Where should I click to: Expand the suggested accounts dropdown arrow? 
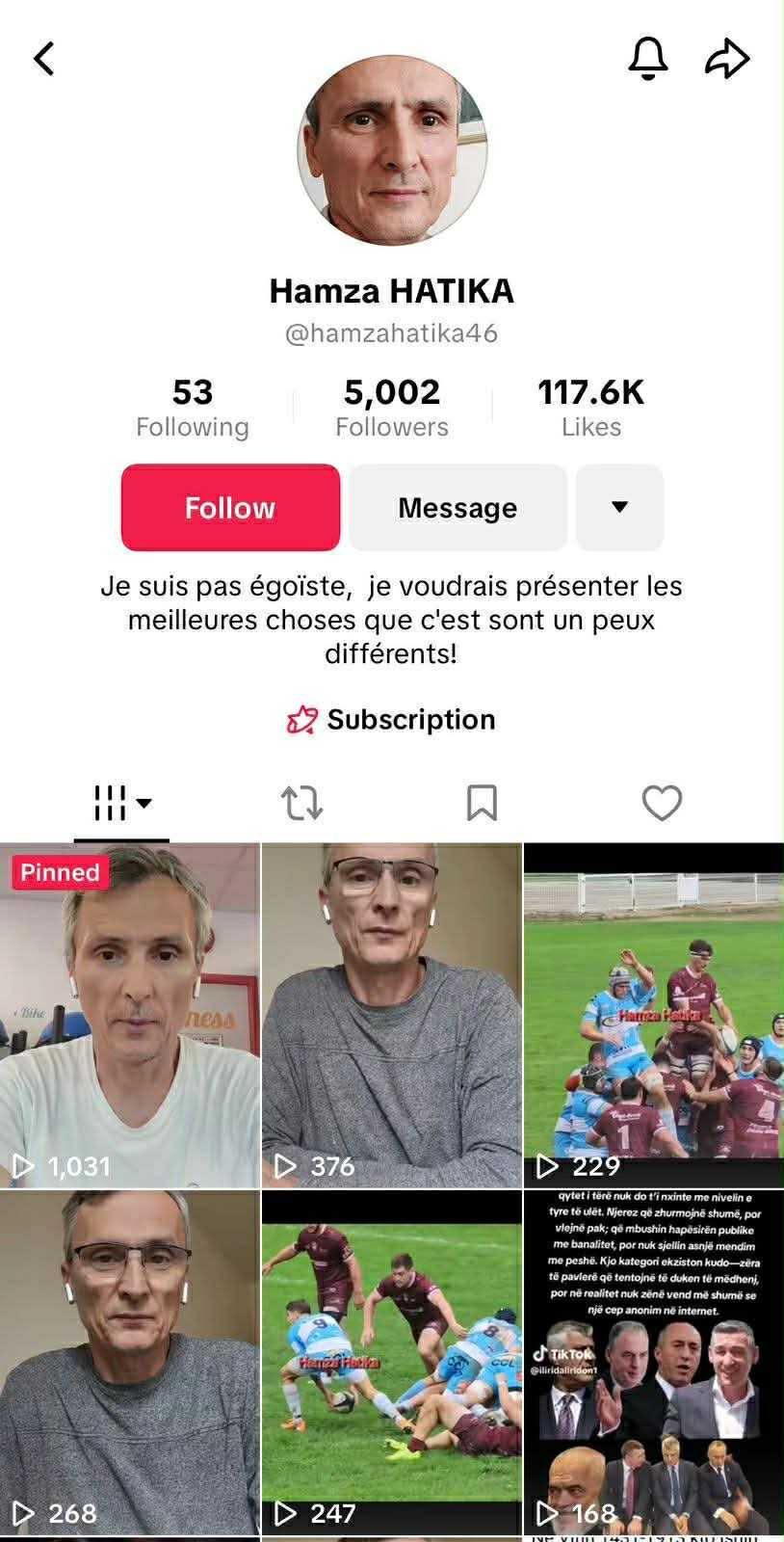pyautogui.click(x=619, y=507)
